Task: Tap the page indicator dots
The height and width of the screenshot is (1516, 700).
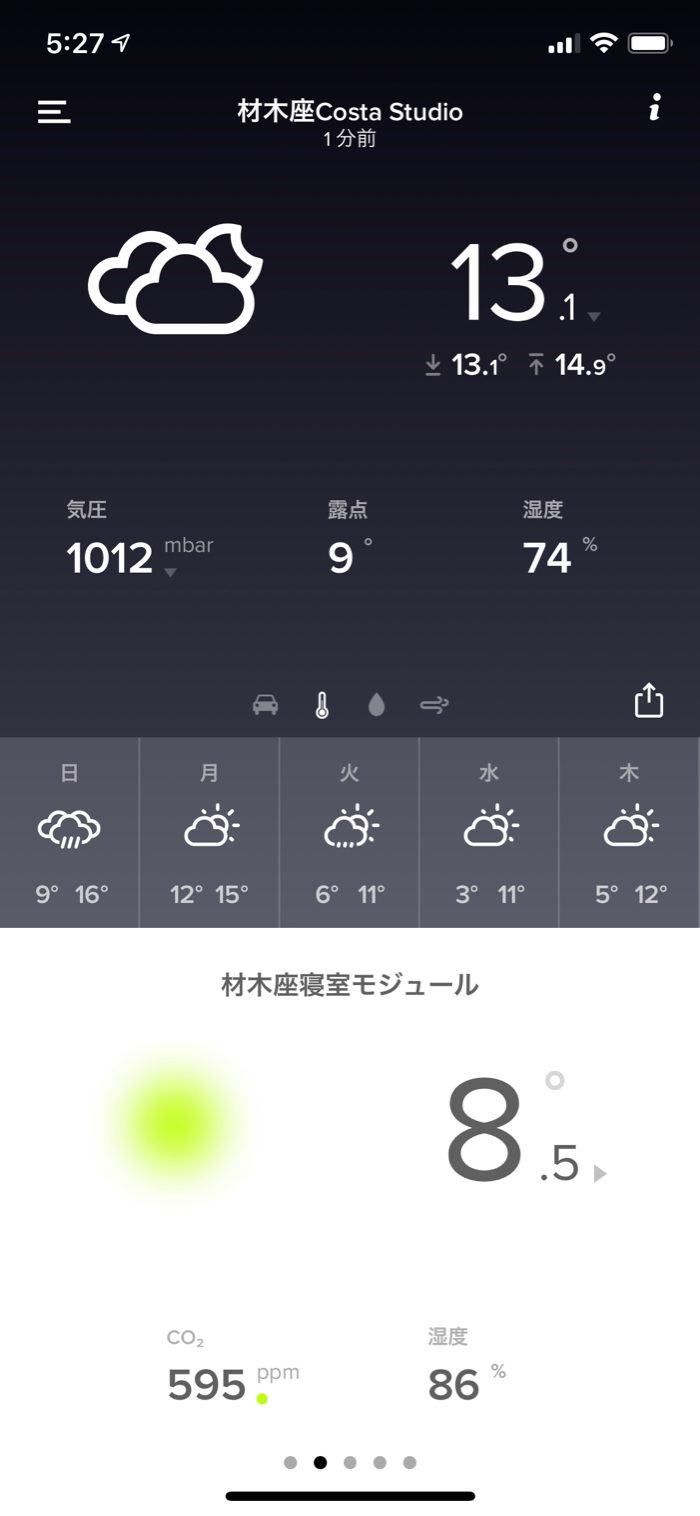Action: pos(350,1462)
